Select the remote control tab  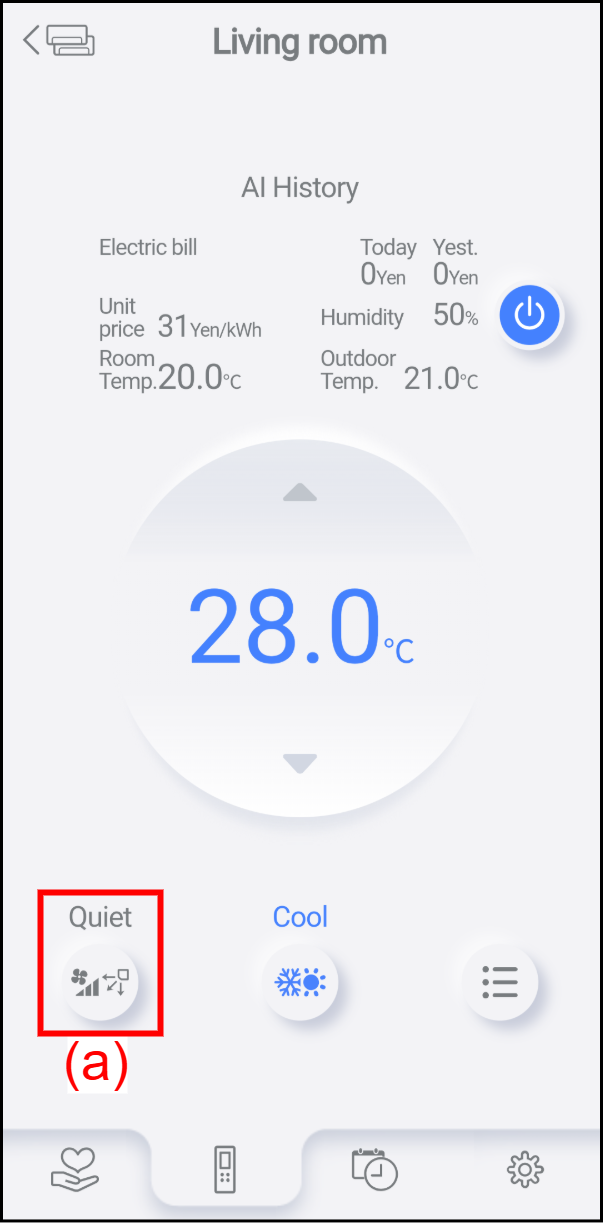[227, 1170]
